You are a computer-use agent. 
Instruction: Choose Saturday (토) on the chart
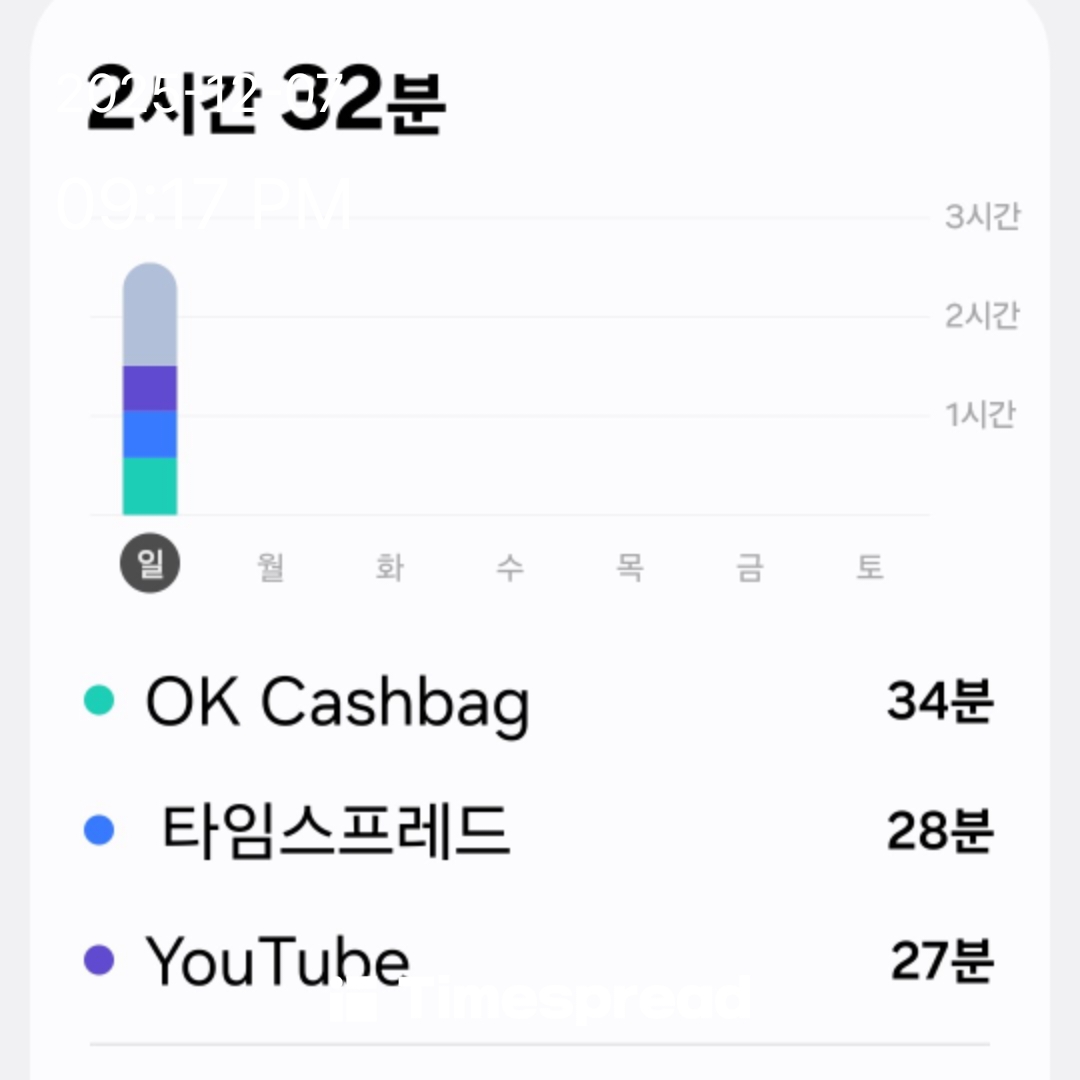point(869,568)
